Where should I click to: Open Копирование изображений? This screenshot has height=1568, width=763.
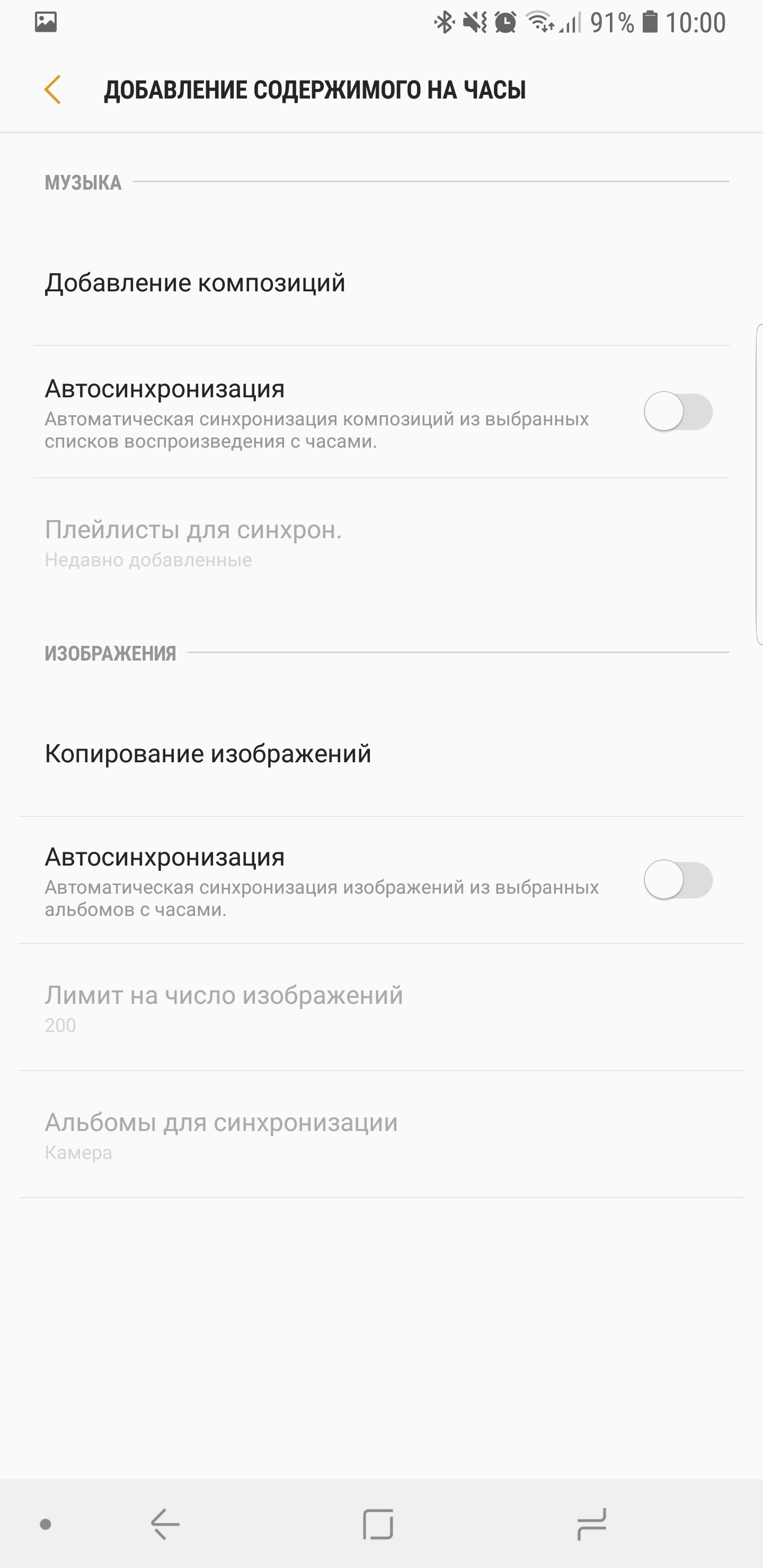point(208,754)
